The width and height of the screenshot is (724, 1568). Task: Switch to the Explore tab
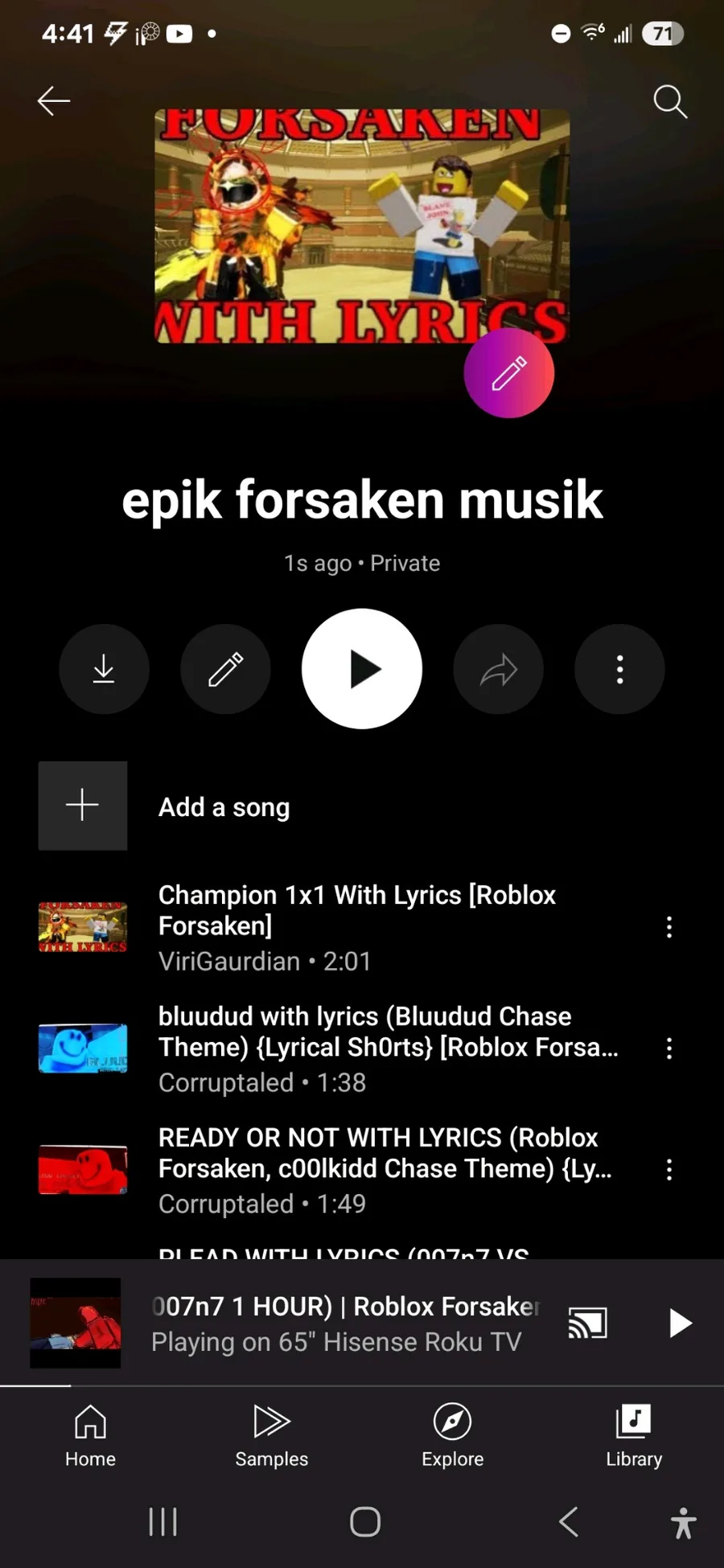(452, 1435)
